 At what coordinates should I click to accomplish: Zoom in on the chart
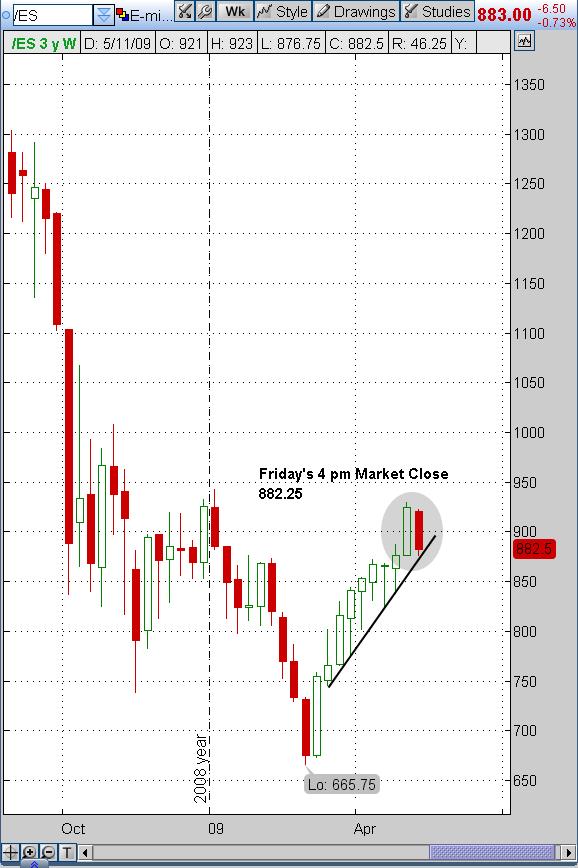click(x=29, y=852)
